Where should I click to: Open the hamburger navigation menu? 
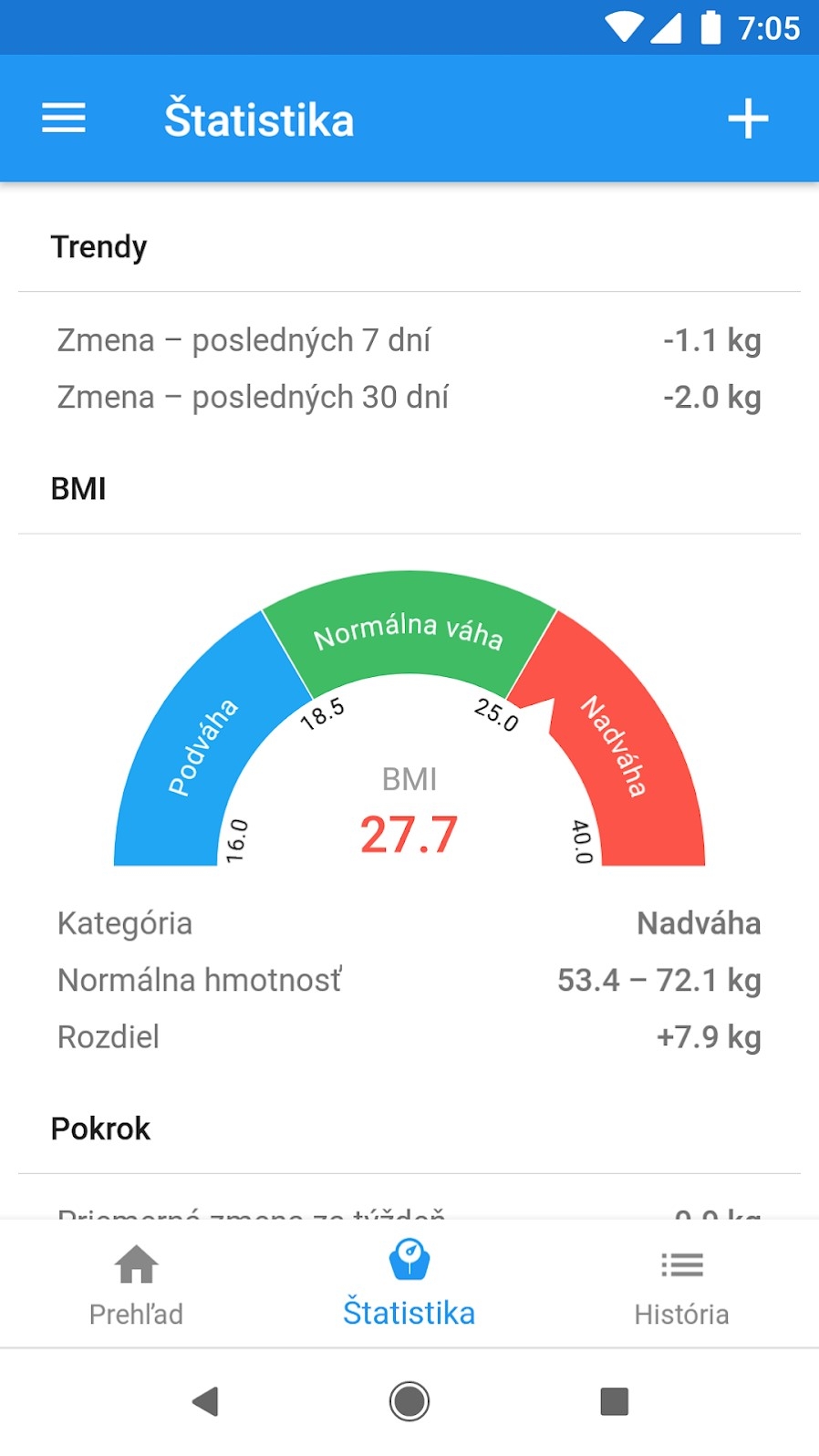tap(64, 119)
